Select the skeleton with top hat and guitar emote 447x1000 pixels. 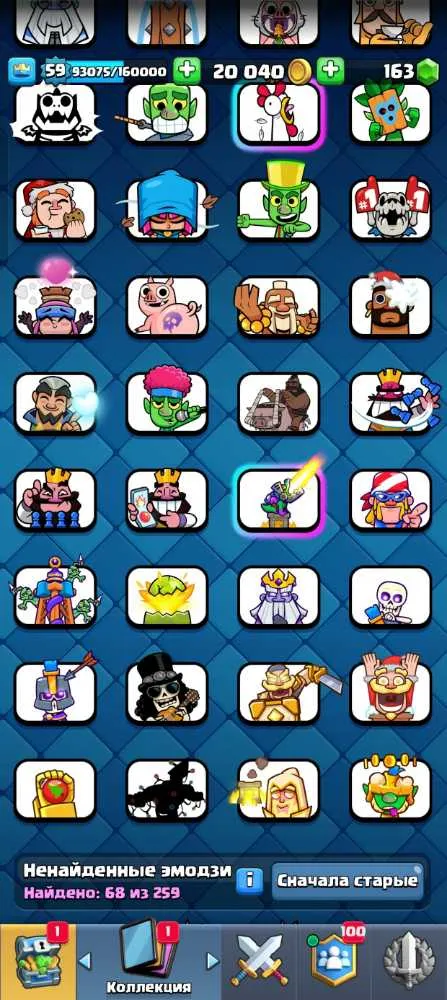tap(167, 692)
